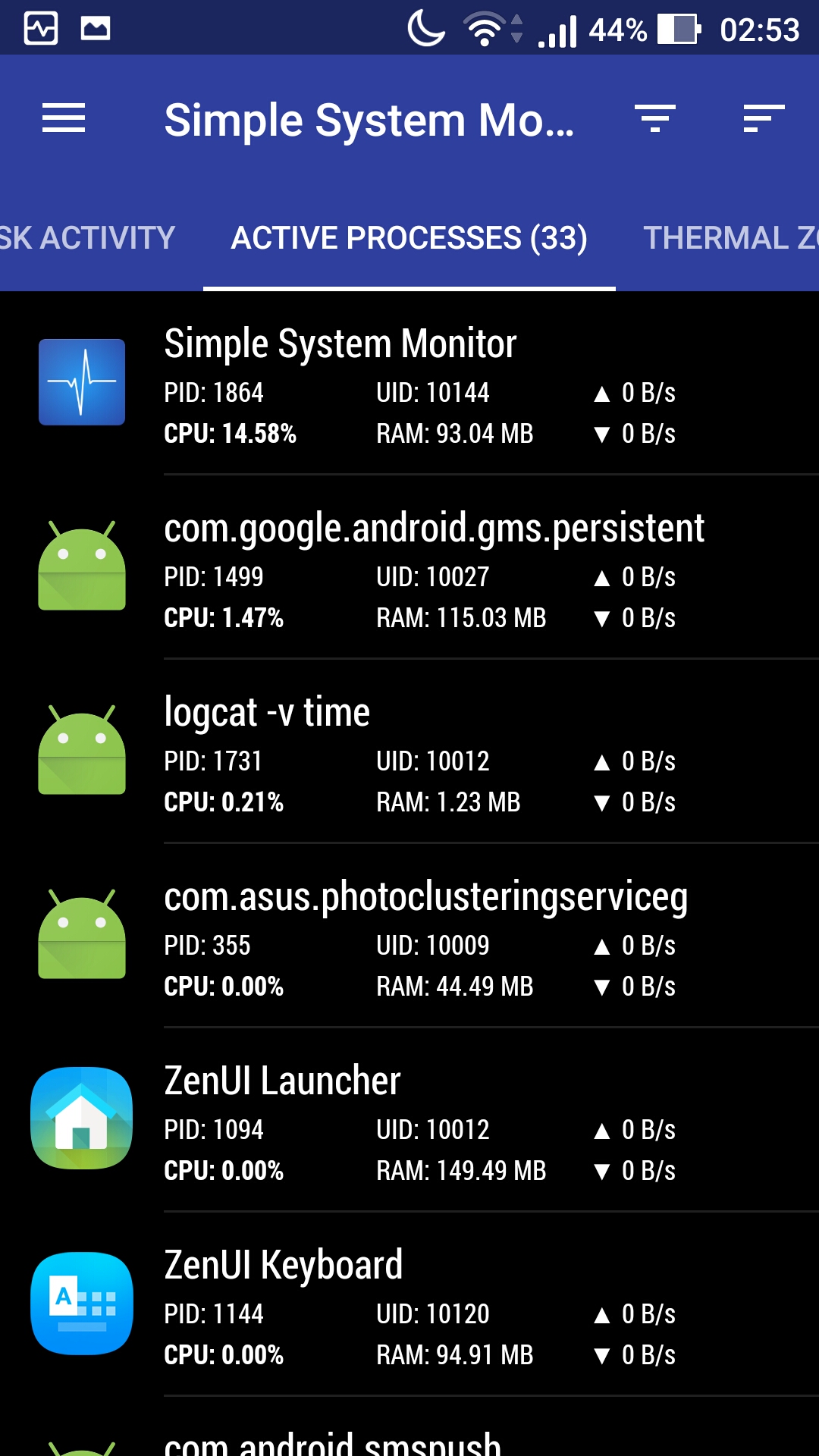The height and width of the screenshot is (1456, 819).
Task: Open the com.google.android.gms.persistent process
Action: (409, 567)
